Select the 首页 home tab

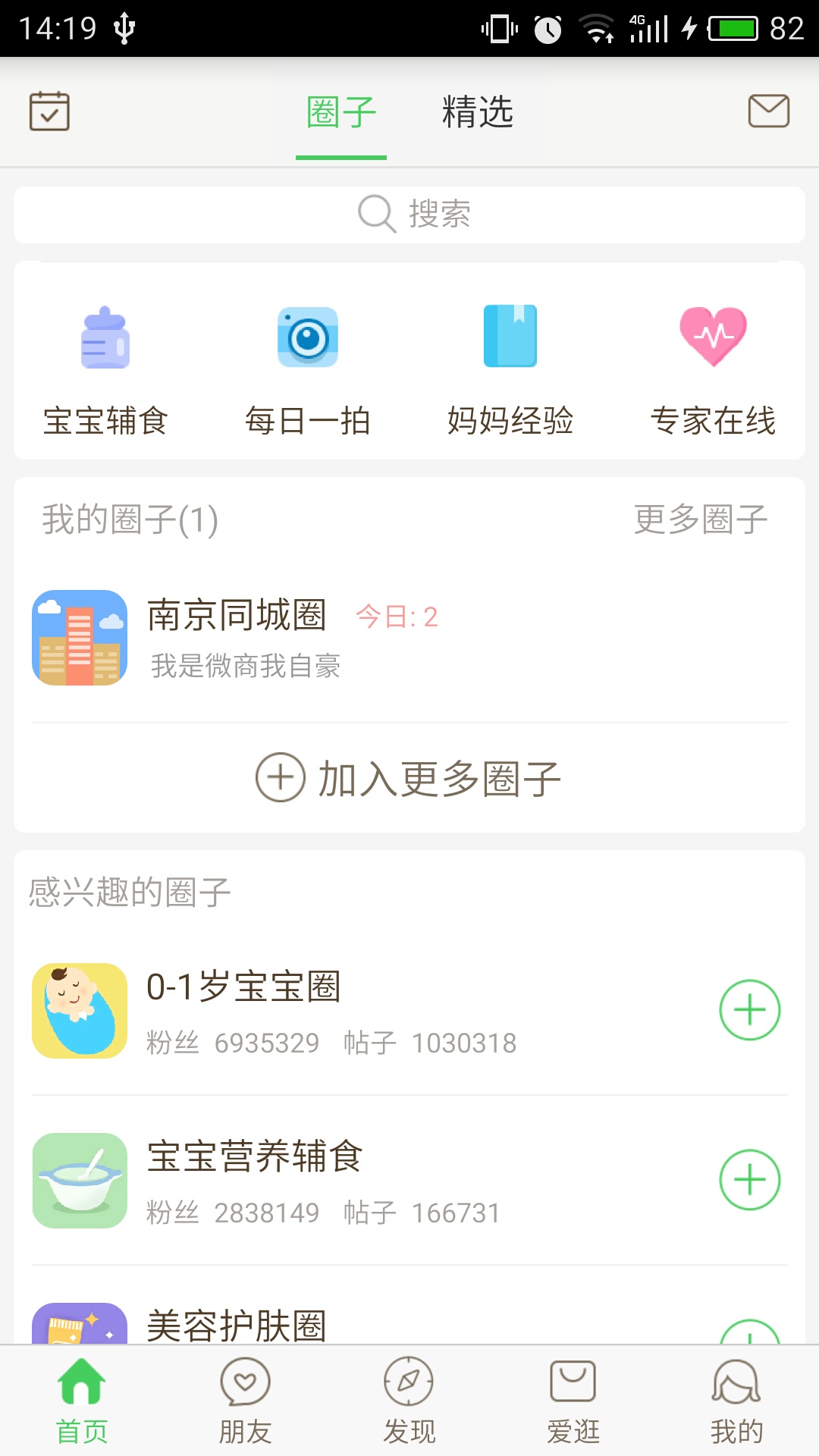pyautogui.click(x=81, y=1399)
